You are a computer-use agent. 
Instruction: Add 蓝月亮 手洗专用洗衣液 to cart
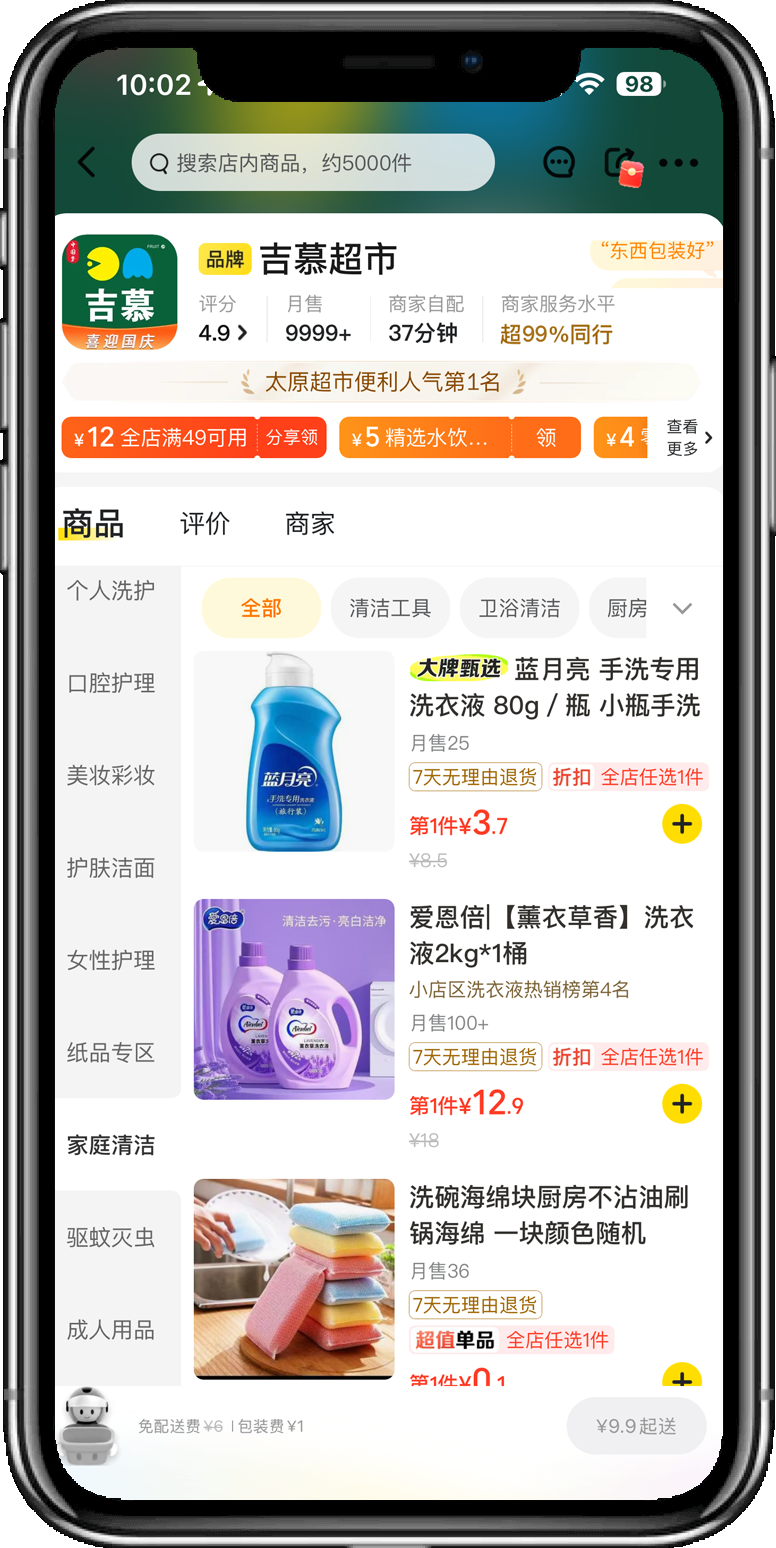(x=682, y=824)
